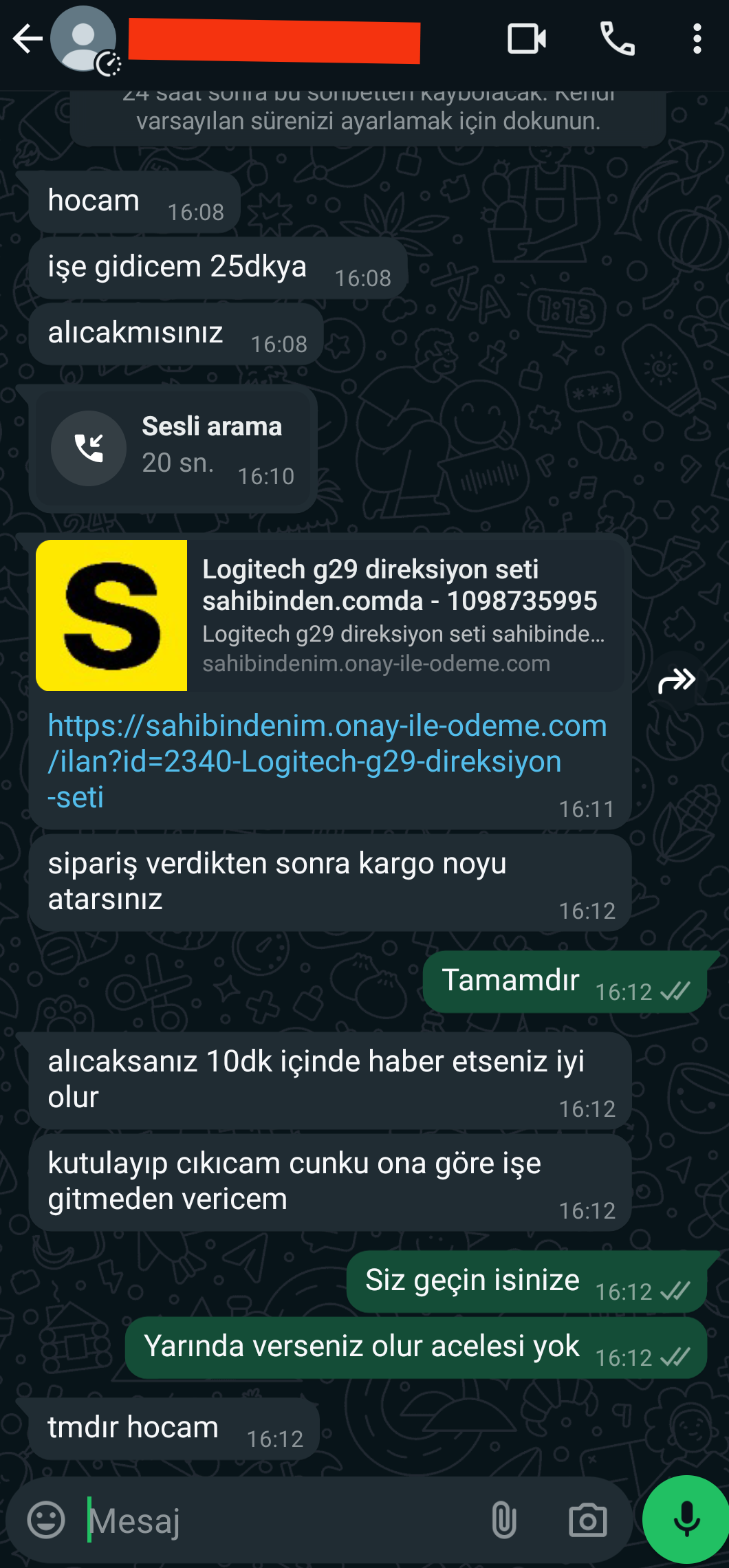Go back to the chat list
This screenshot has height=1568, width=729.
[x=28, y=39]
